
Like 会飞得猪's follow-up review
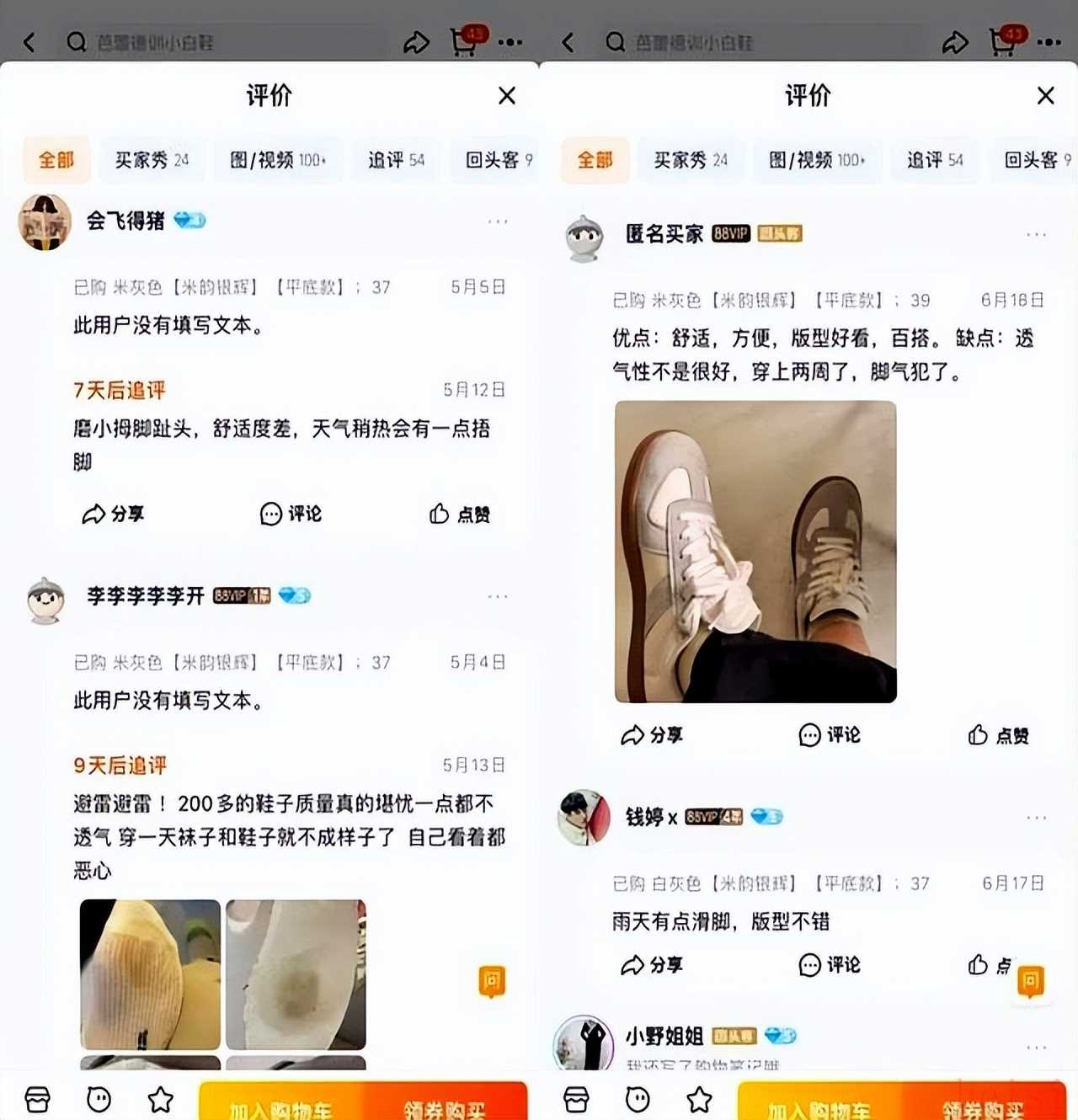pyautogui.click(x=460, y=514)
